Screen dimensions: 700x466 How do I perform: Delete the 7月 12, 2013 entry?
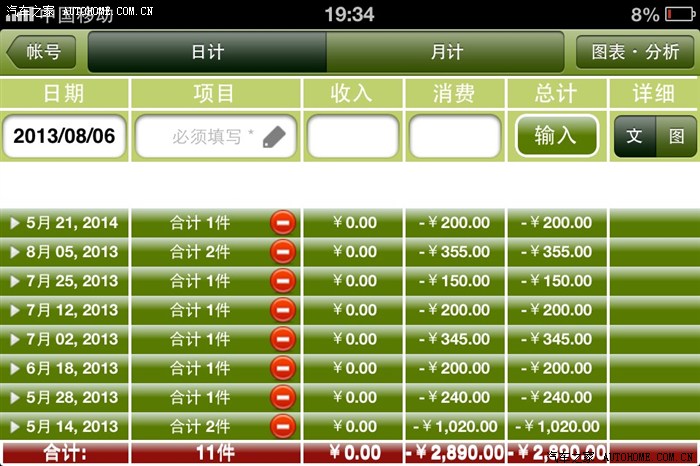point(283,310)
